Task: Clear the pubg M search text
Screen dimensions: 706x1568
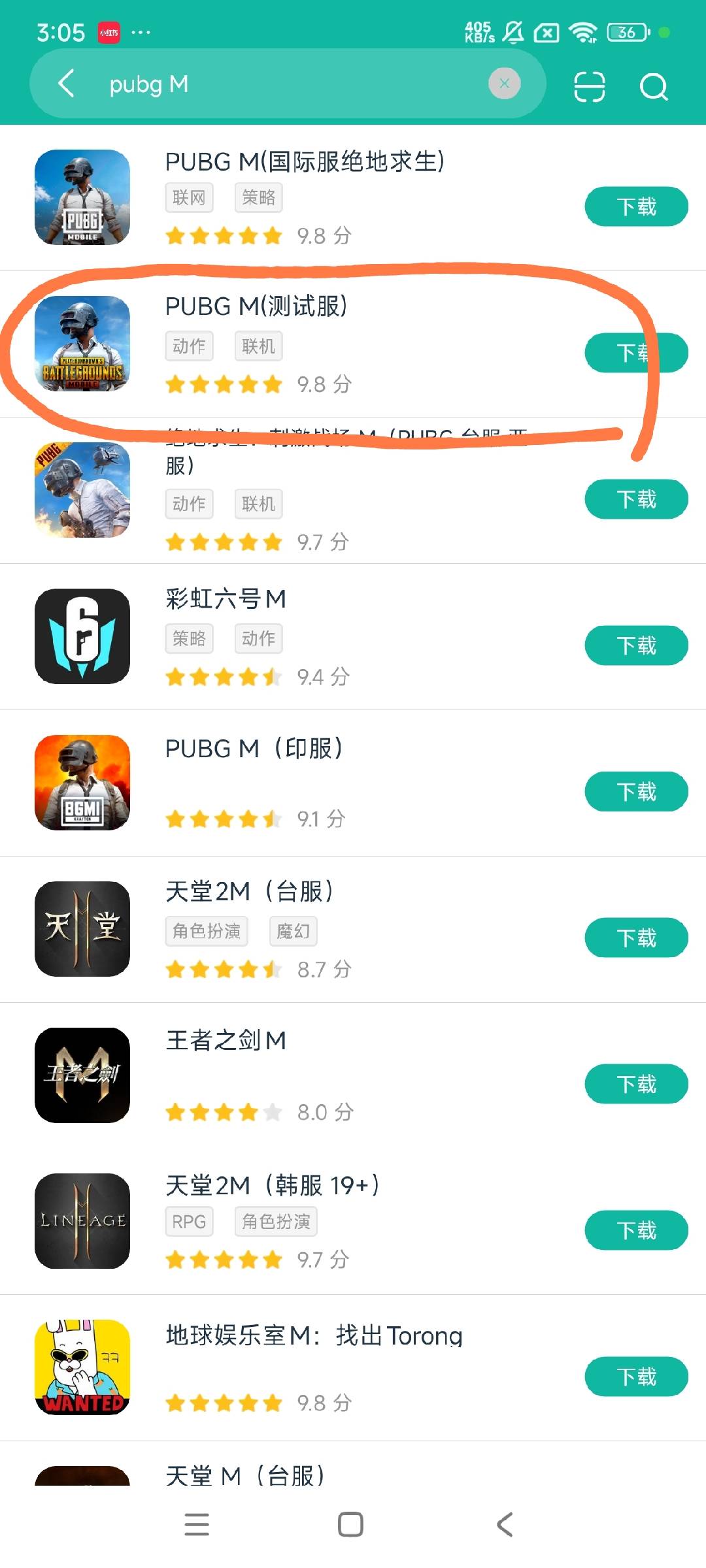Action: point(504,84)
